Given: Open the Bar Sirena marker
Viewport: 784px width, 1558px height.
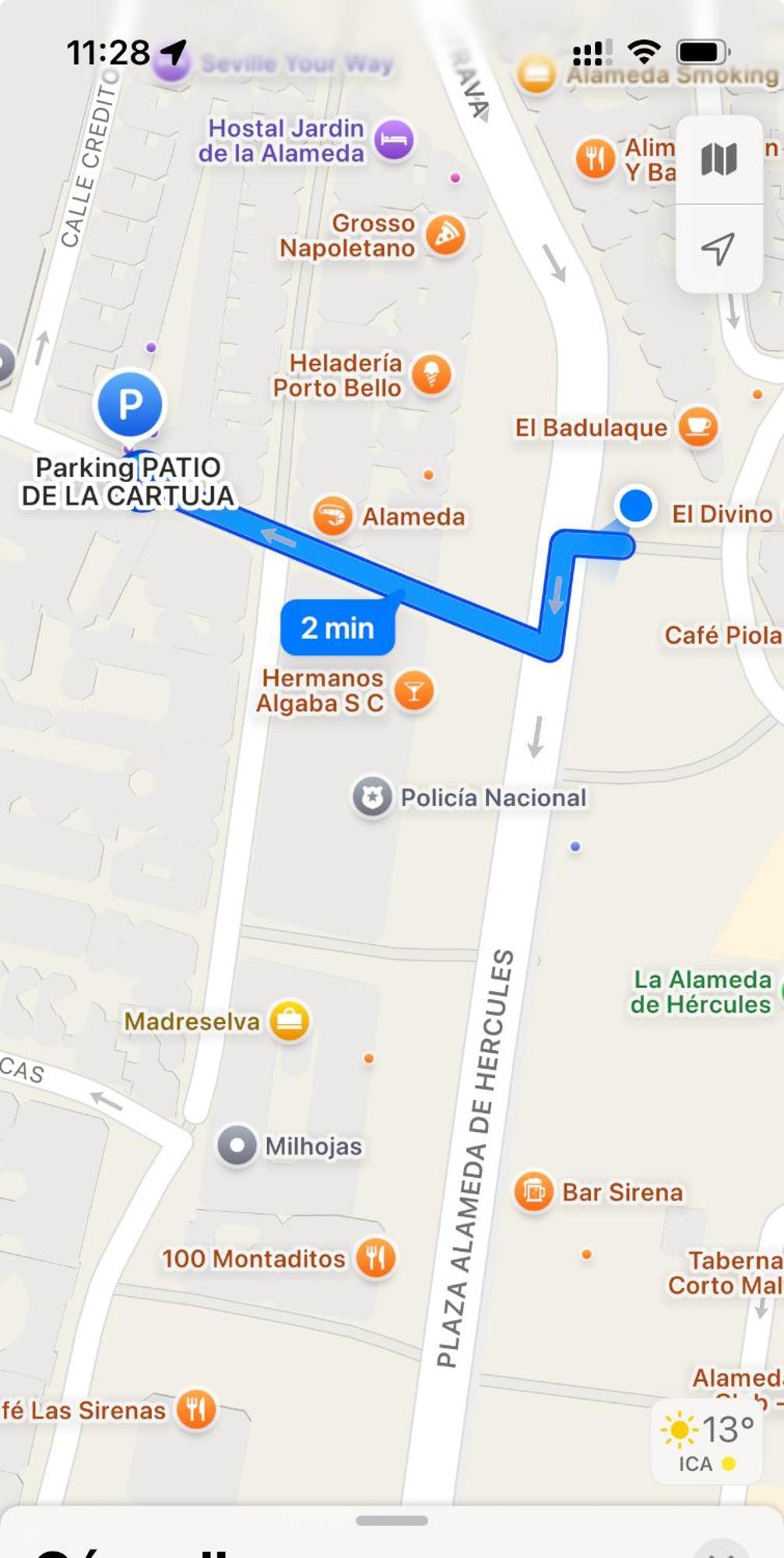Looking at the screenshot, I should (x=534, y=1191).
